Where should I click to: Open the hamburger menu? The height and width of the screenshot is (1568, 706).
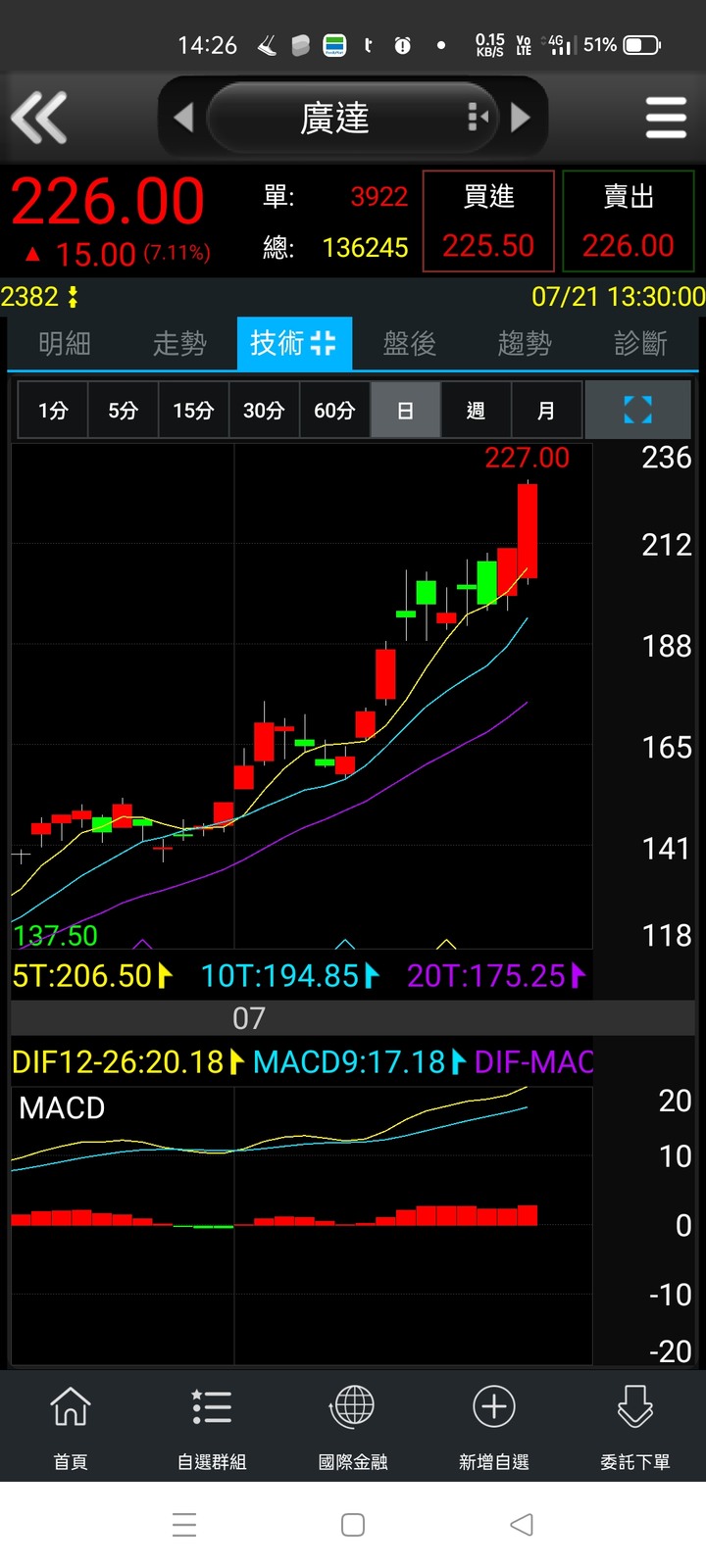tap(666, 118)
